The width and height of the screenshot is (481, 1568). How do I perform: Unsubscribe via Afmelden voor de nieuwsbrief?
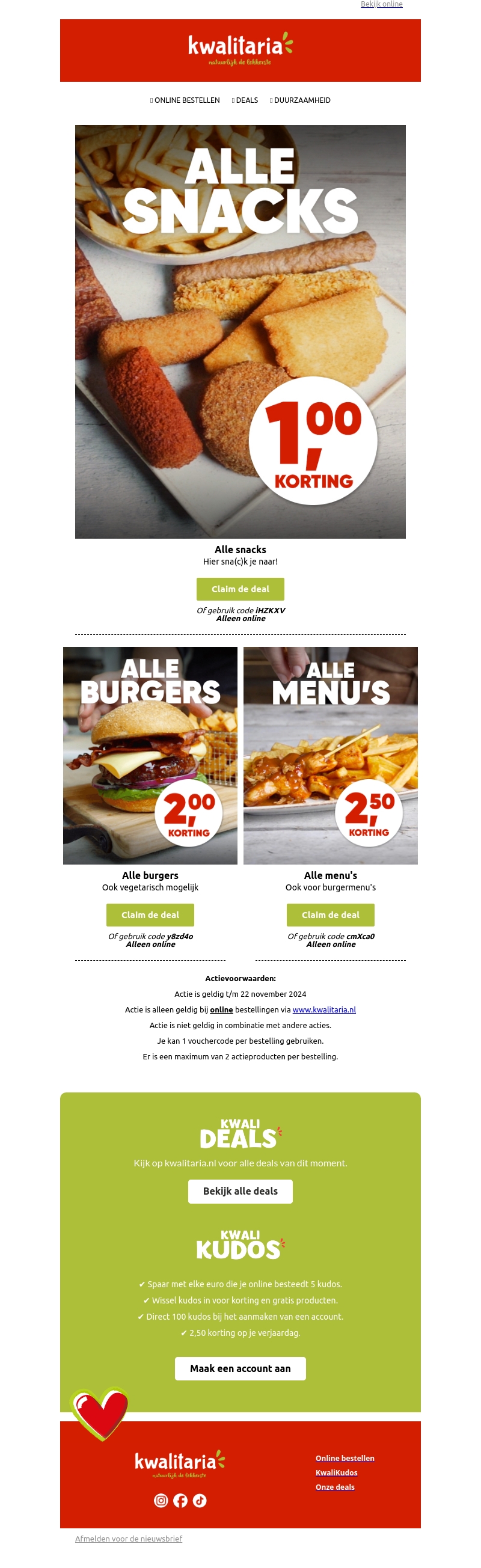[x=129, y=1538]
